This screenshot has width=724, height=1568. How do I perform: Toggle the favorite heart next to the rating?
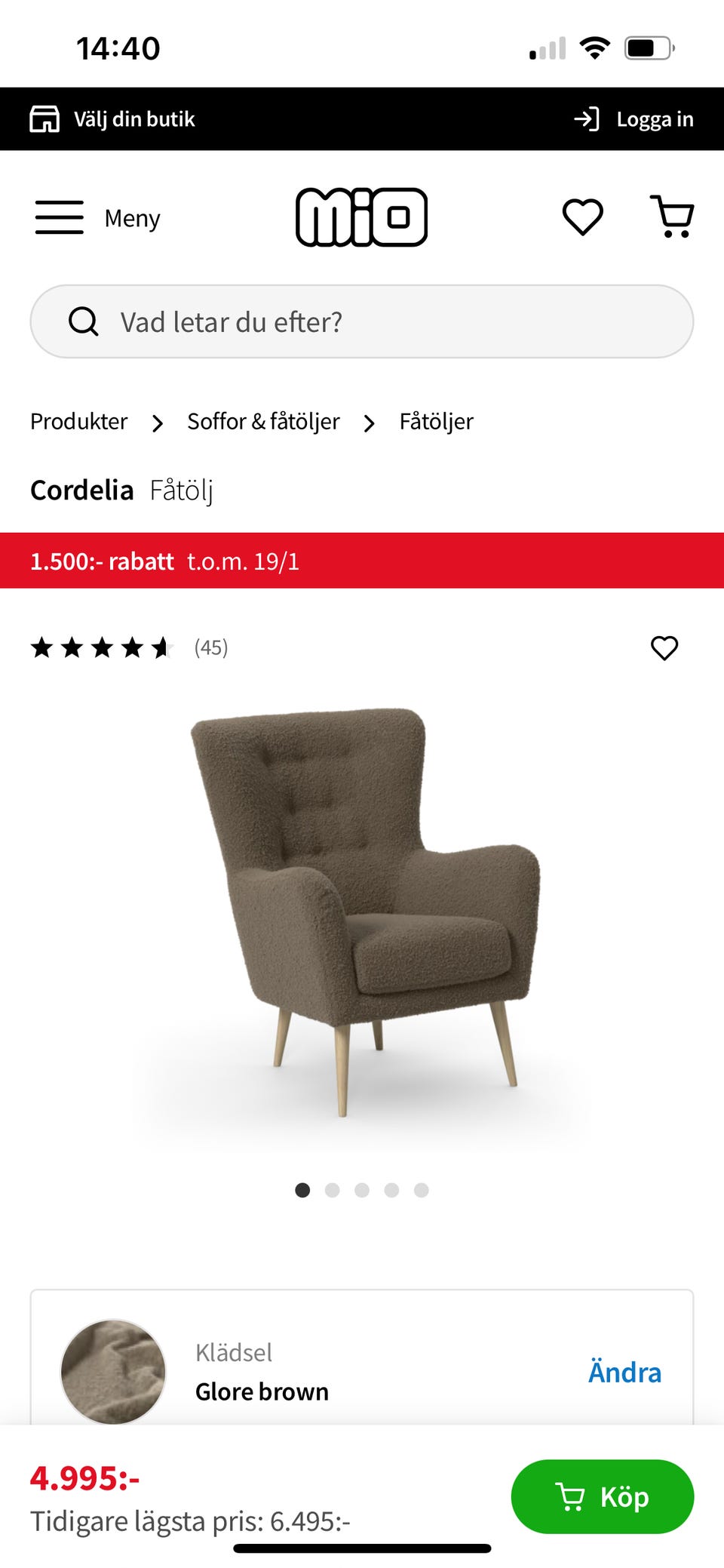click(x=664, y=648)
